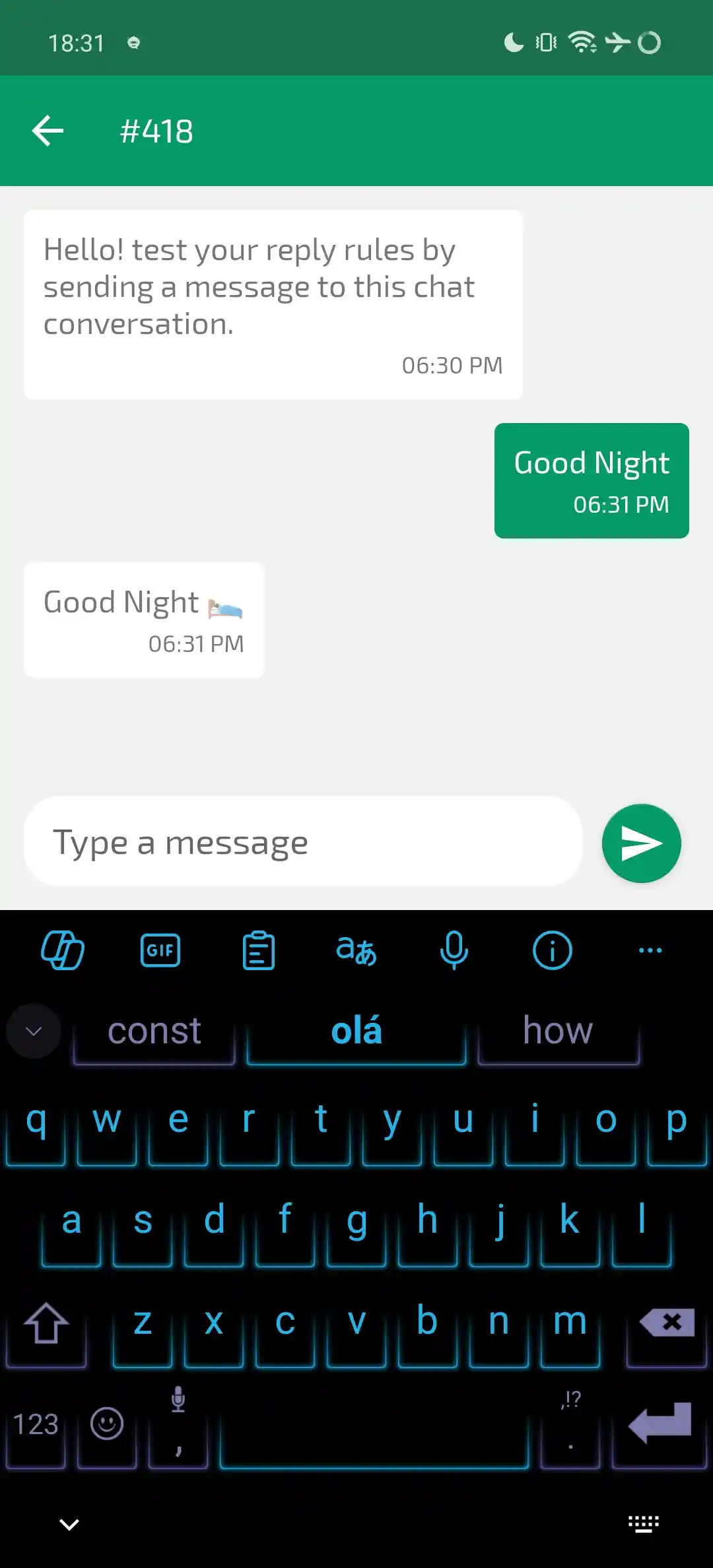This screenshot has width=713, height=1568.
Task: Choose the "const" word suggestion
Action: click(154, 1031)
